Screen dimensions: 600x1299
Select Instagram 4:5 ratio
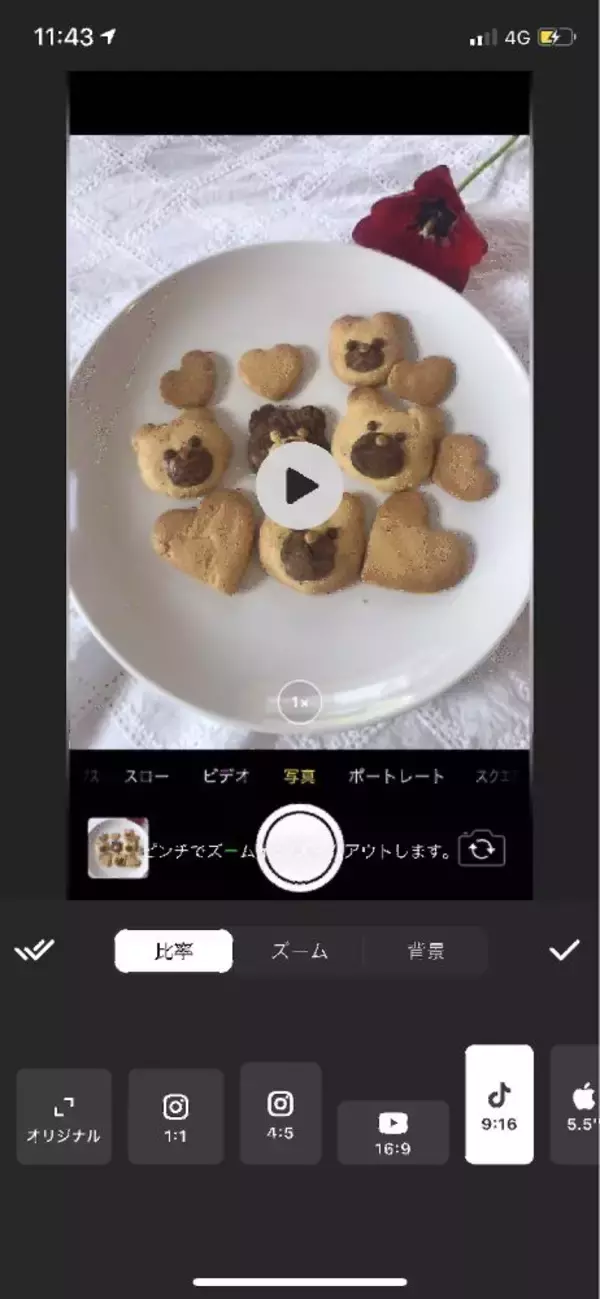click(x=280, y=1113)
